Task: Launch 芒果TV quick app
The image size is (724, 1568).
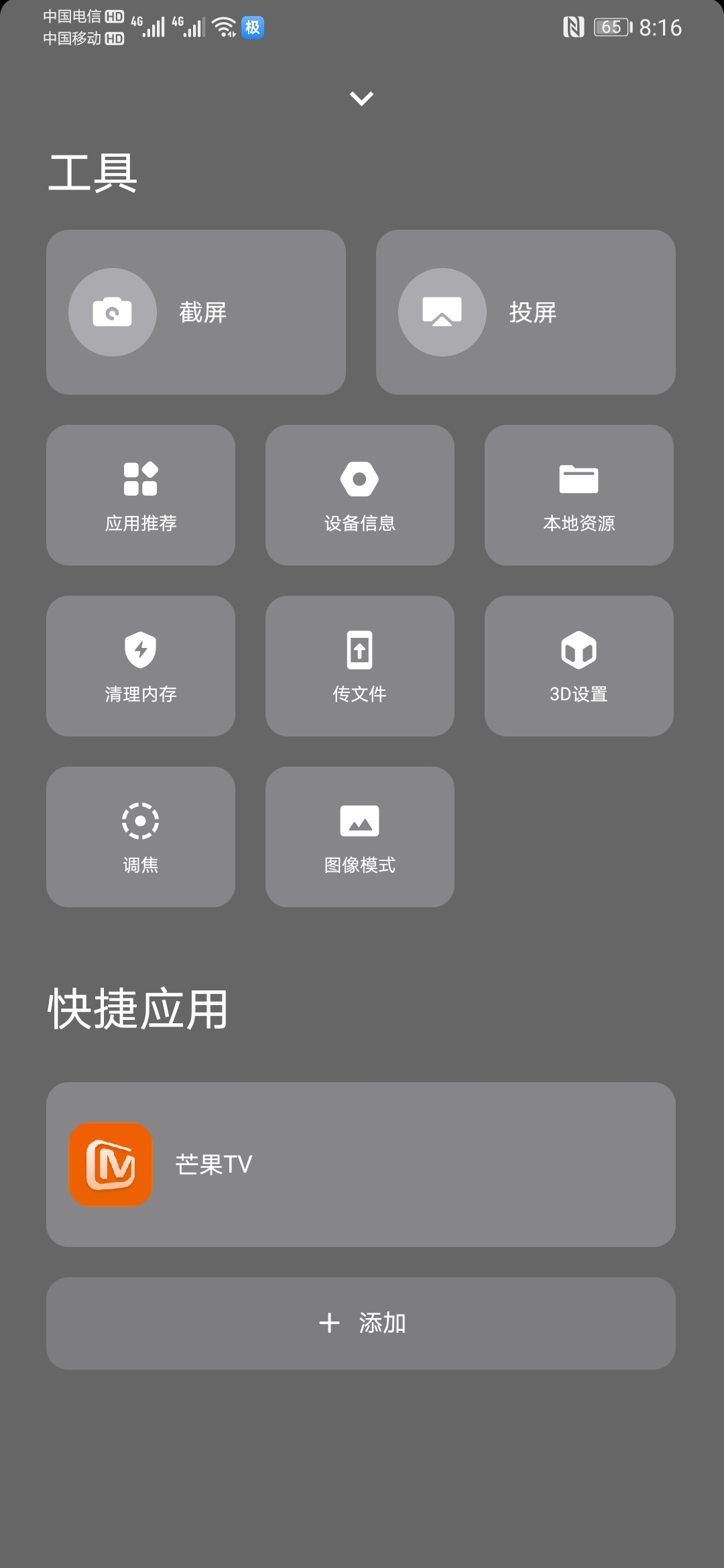Action: 361,1165
